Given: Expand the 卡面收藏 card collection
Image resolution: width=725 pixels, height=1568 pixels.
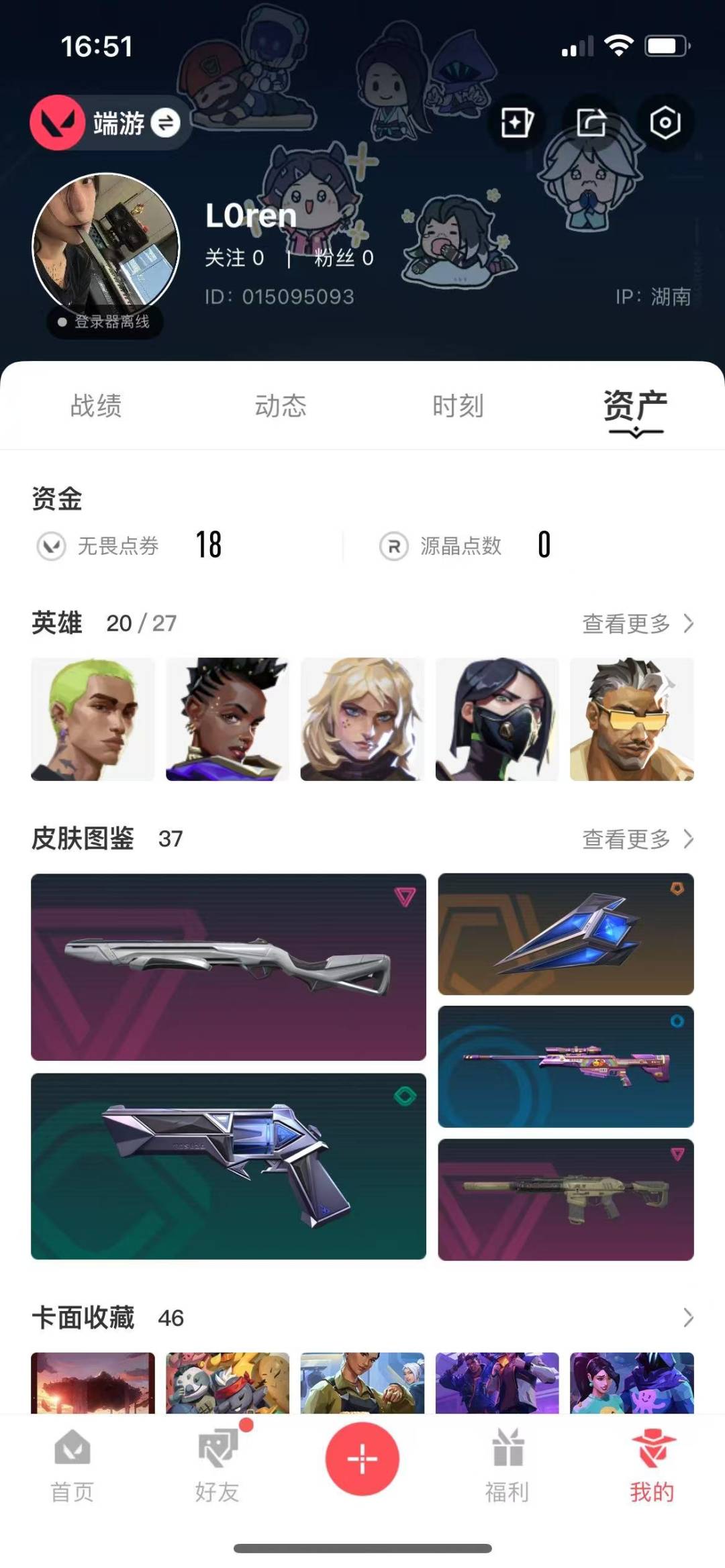Looking at the screenshot, I should 687,1318.
